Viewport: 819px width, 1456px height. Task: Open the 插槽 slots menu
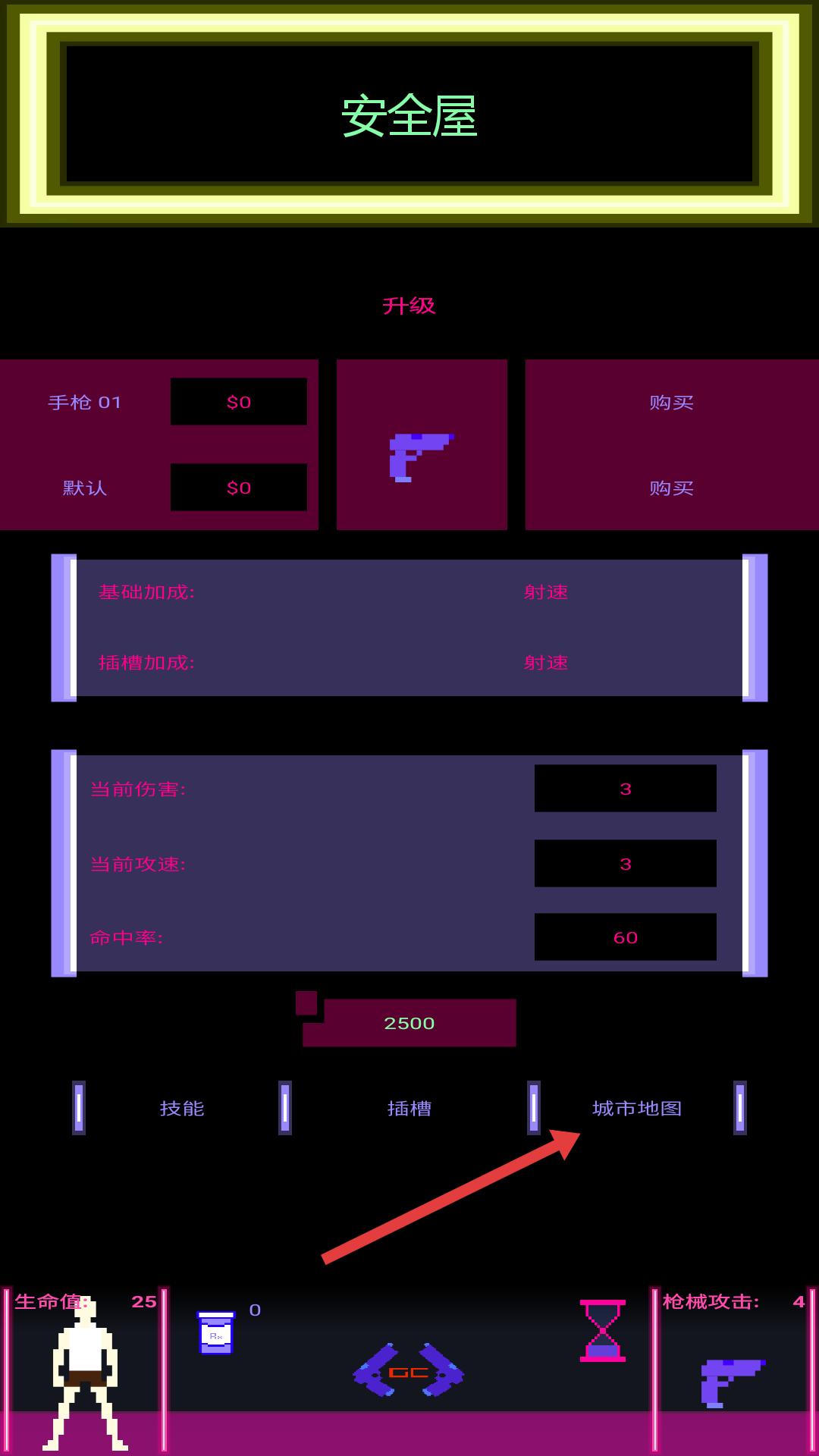(x=409, y=1108)
